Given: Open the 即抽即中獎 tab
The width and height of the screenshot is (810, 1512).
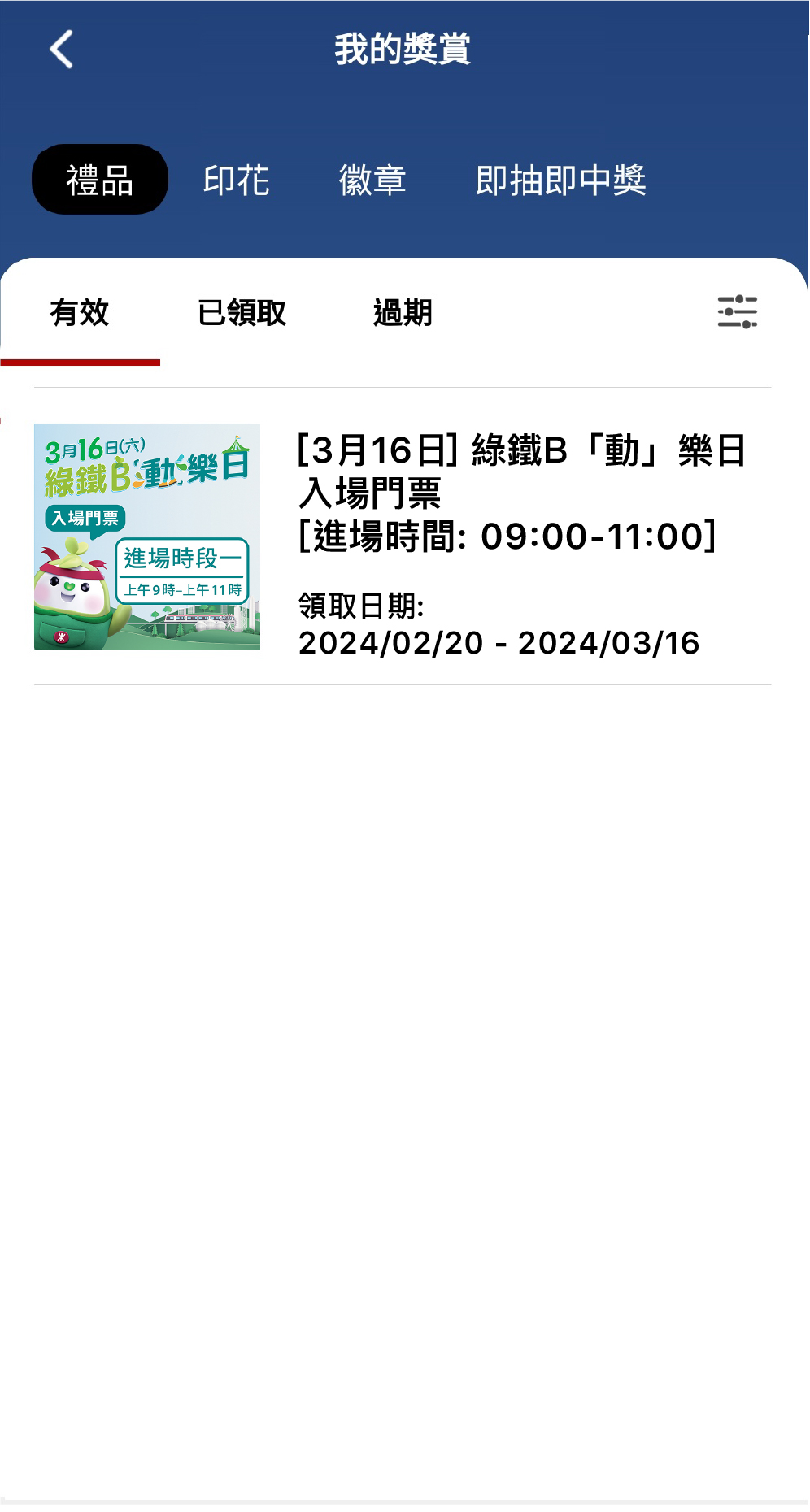Looking at the screenshot, I should [560, 180].
